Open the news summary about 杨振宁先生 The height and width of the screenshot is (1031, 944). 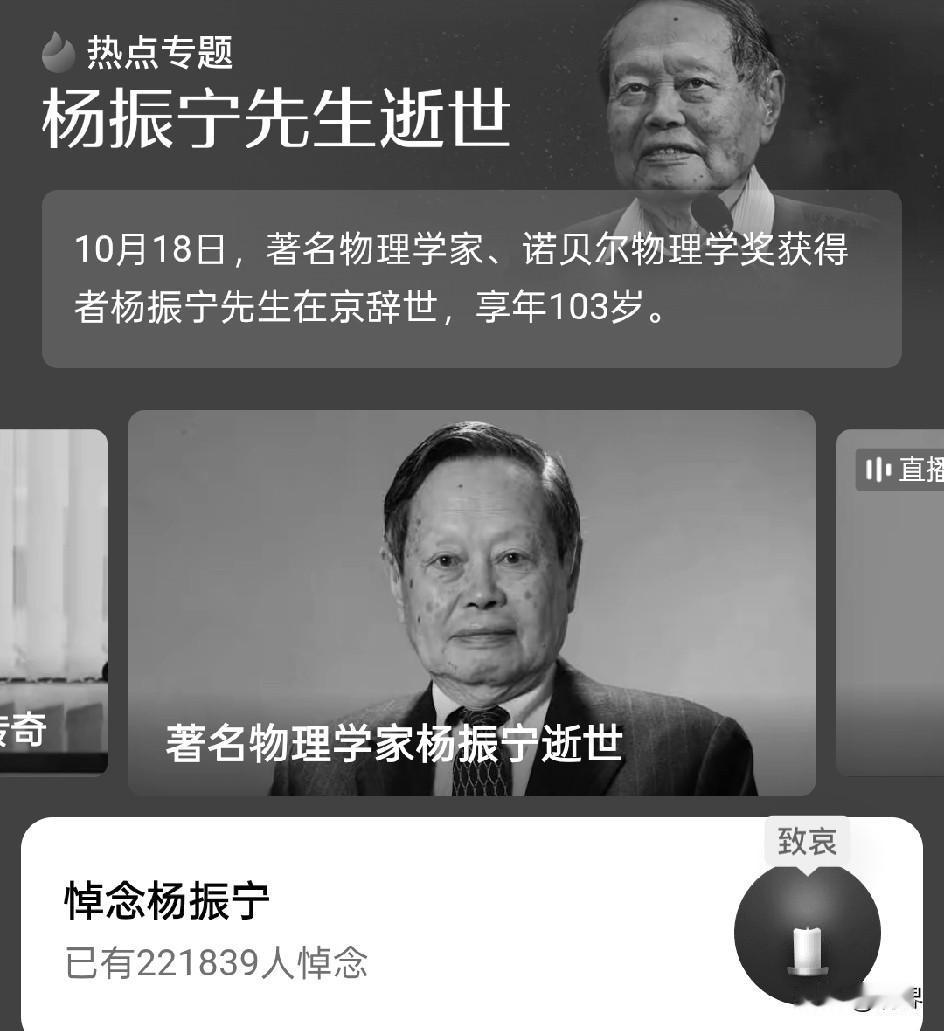pyautogui.click(x=471, y=279)
